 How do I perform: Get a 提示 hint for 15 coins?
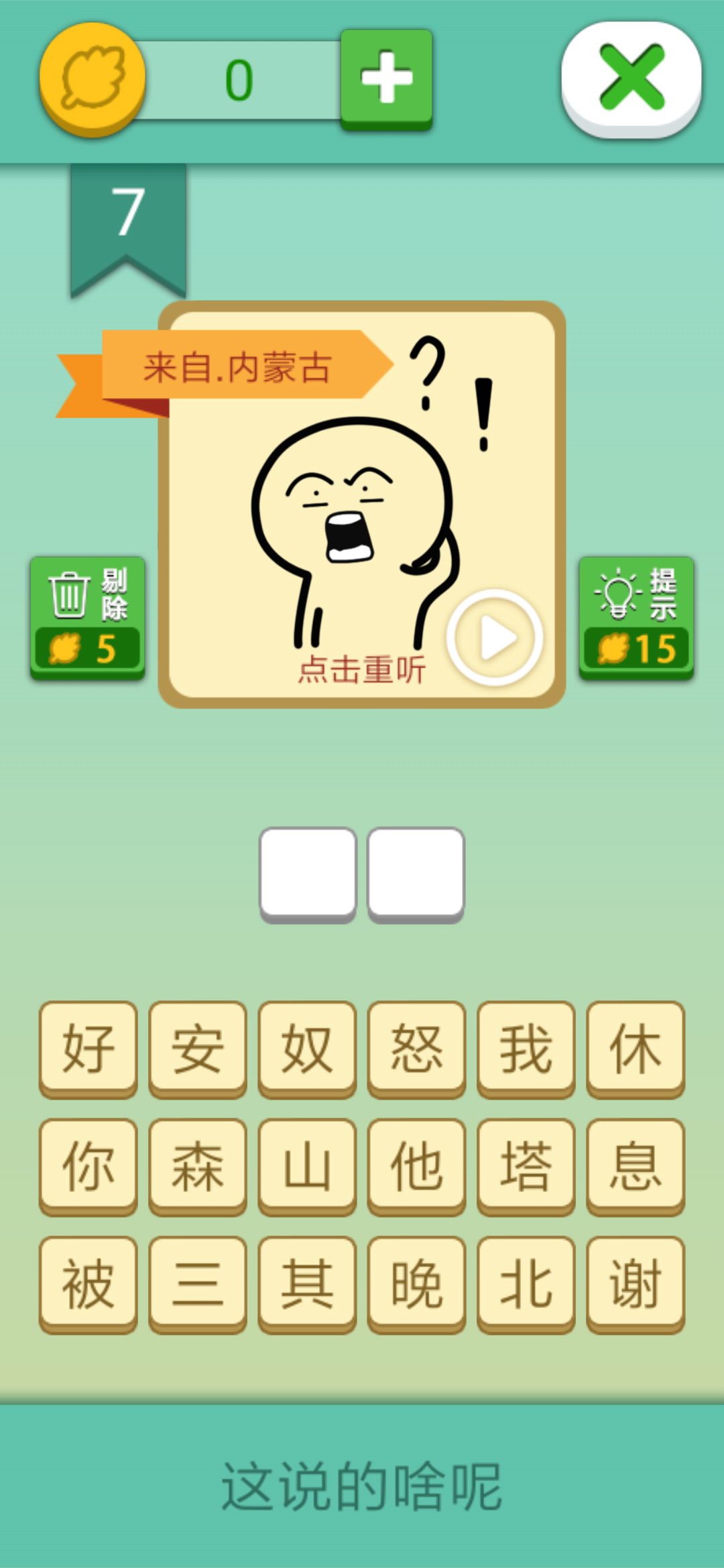636,617
